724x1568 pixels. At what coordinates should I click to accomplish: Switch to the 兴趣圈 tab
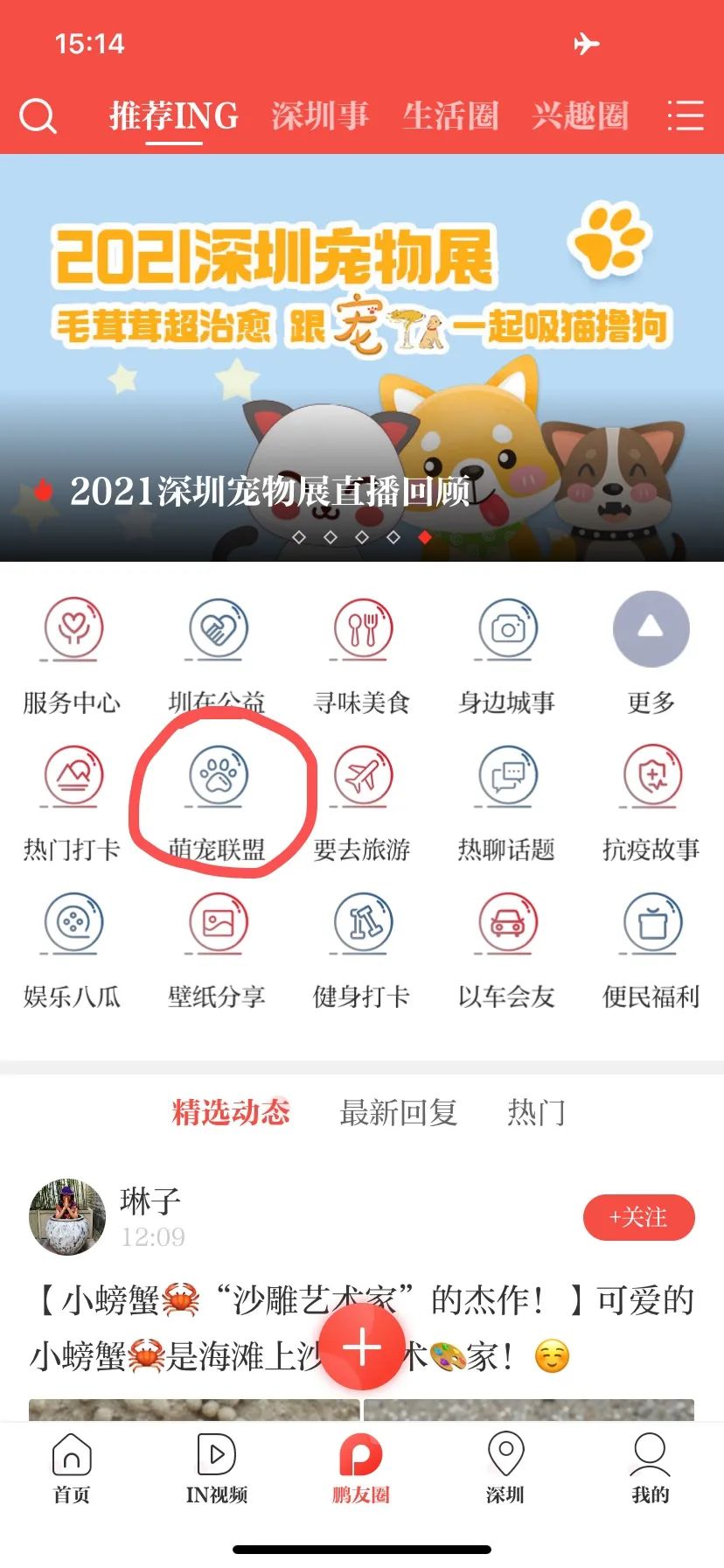580,115
